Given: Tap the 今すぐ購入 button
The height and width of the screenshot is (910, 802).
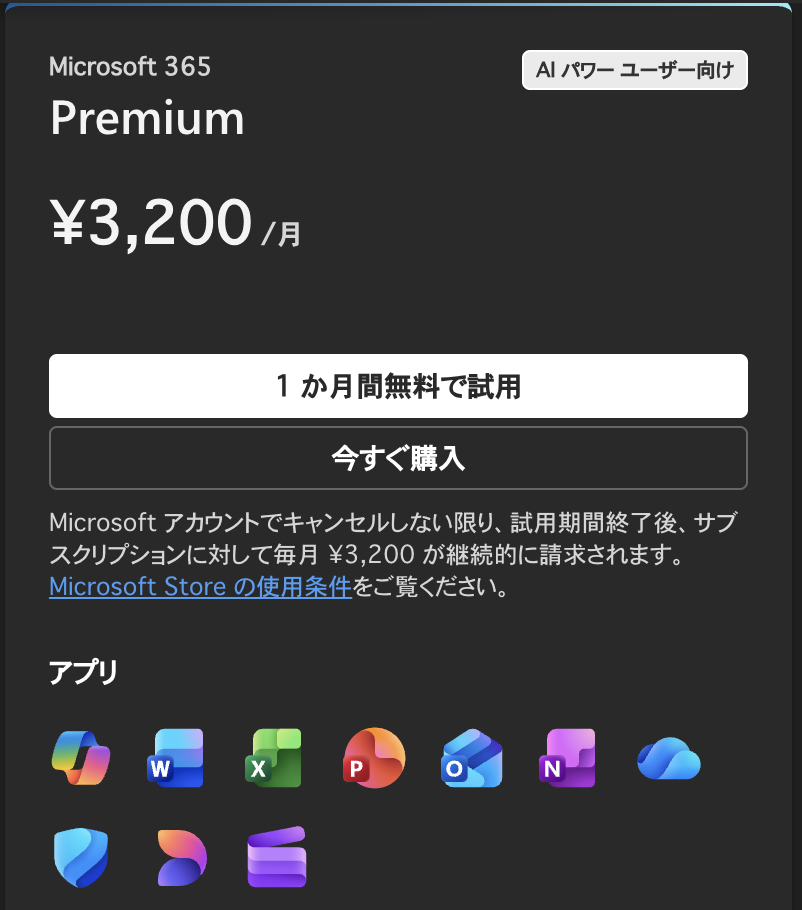Looking at the screenshot, I should (x=398, y=458).
